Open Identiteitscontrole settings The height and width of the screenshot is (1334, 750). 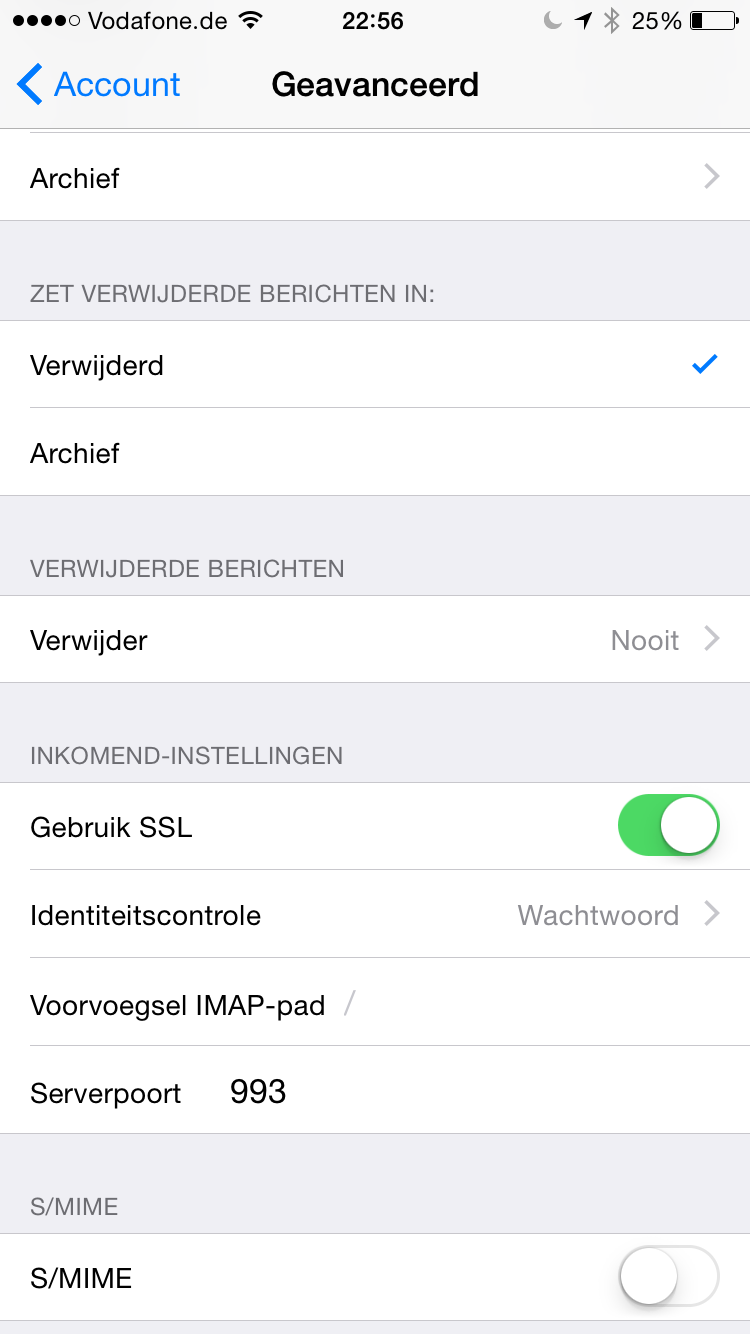coord(375,915)
